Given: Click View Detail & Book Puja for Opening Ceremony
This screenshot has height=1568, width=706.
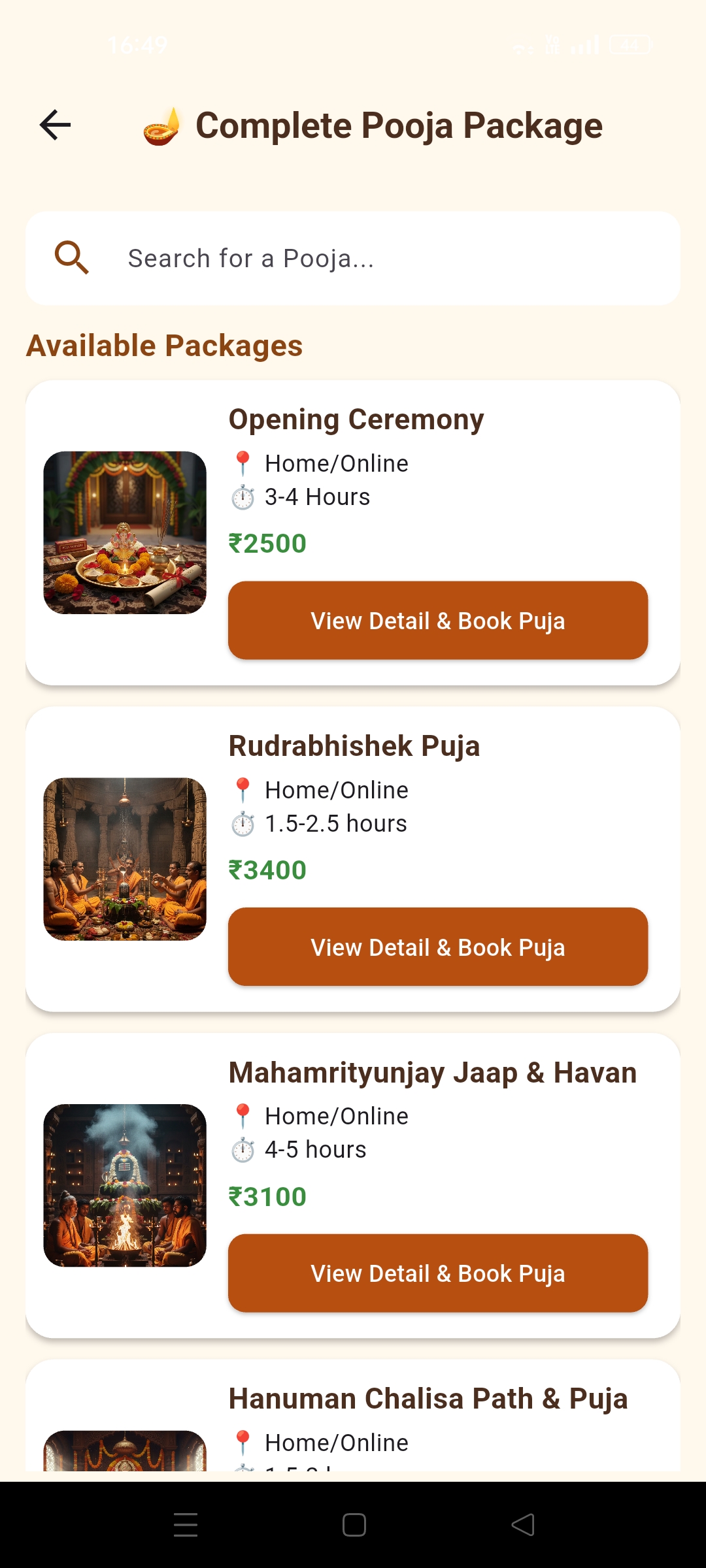Looking at the screenshot, I should pos(437,620).
